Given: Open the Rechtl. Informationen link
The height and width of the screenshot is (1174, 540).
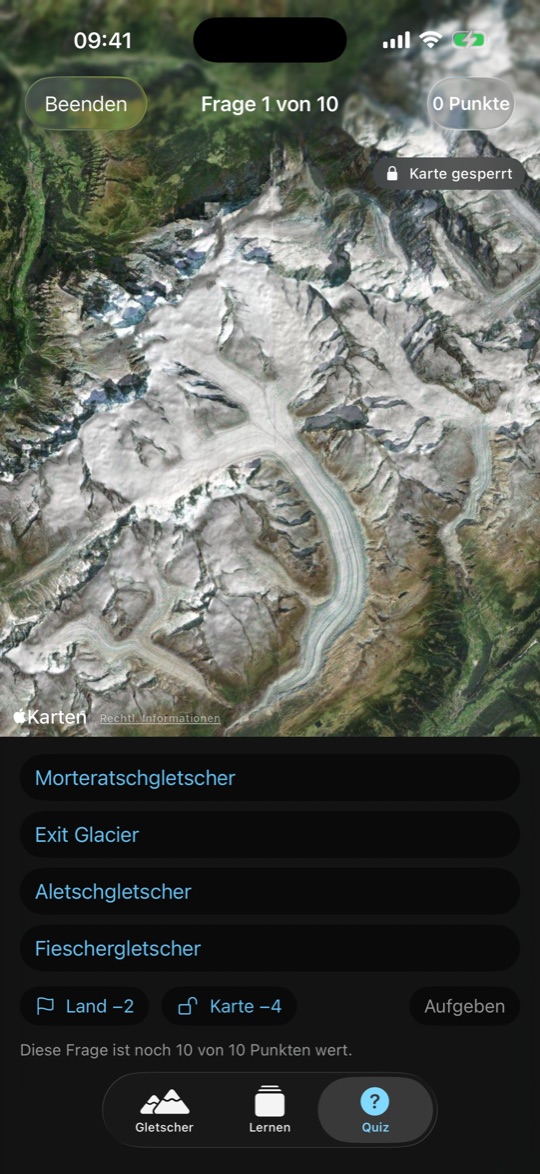Looking at the screenshot, I should [160, 719].
